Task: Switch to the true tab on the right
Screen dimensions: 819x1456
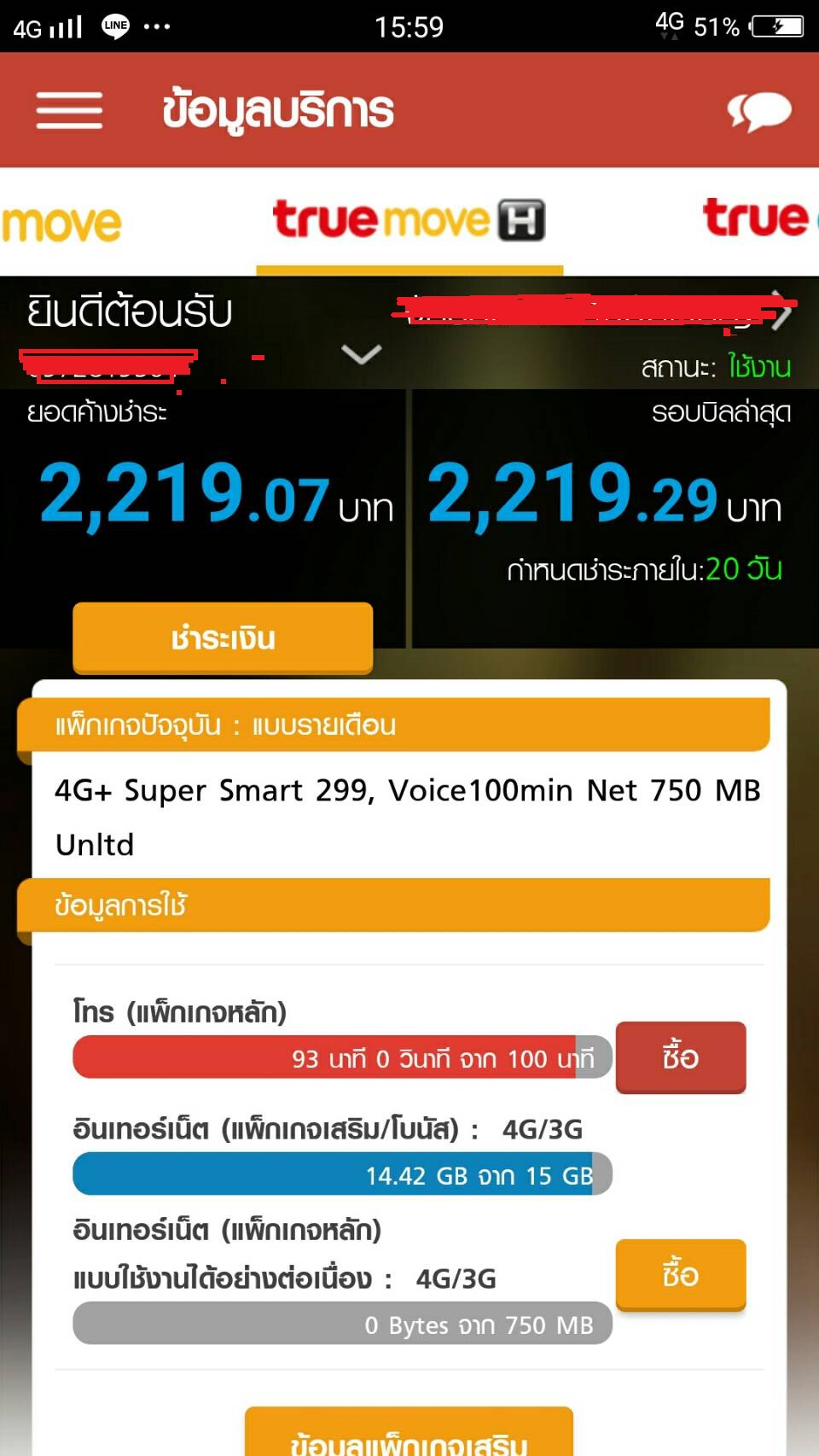Action: click(x=758, y=218)
